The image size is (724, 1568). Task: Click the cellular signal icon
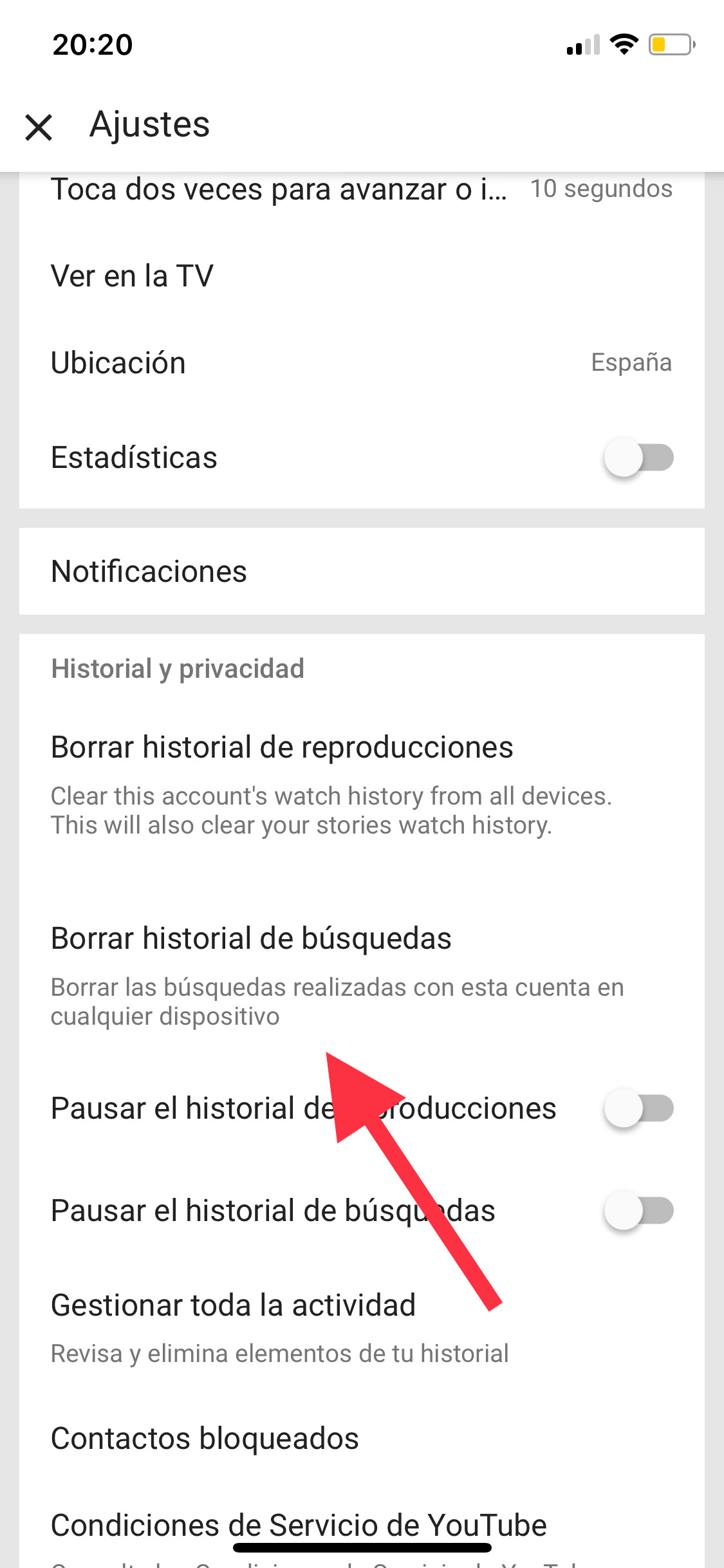coord(581,43)
